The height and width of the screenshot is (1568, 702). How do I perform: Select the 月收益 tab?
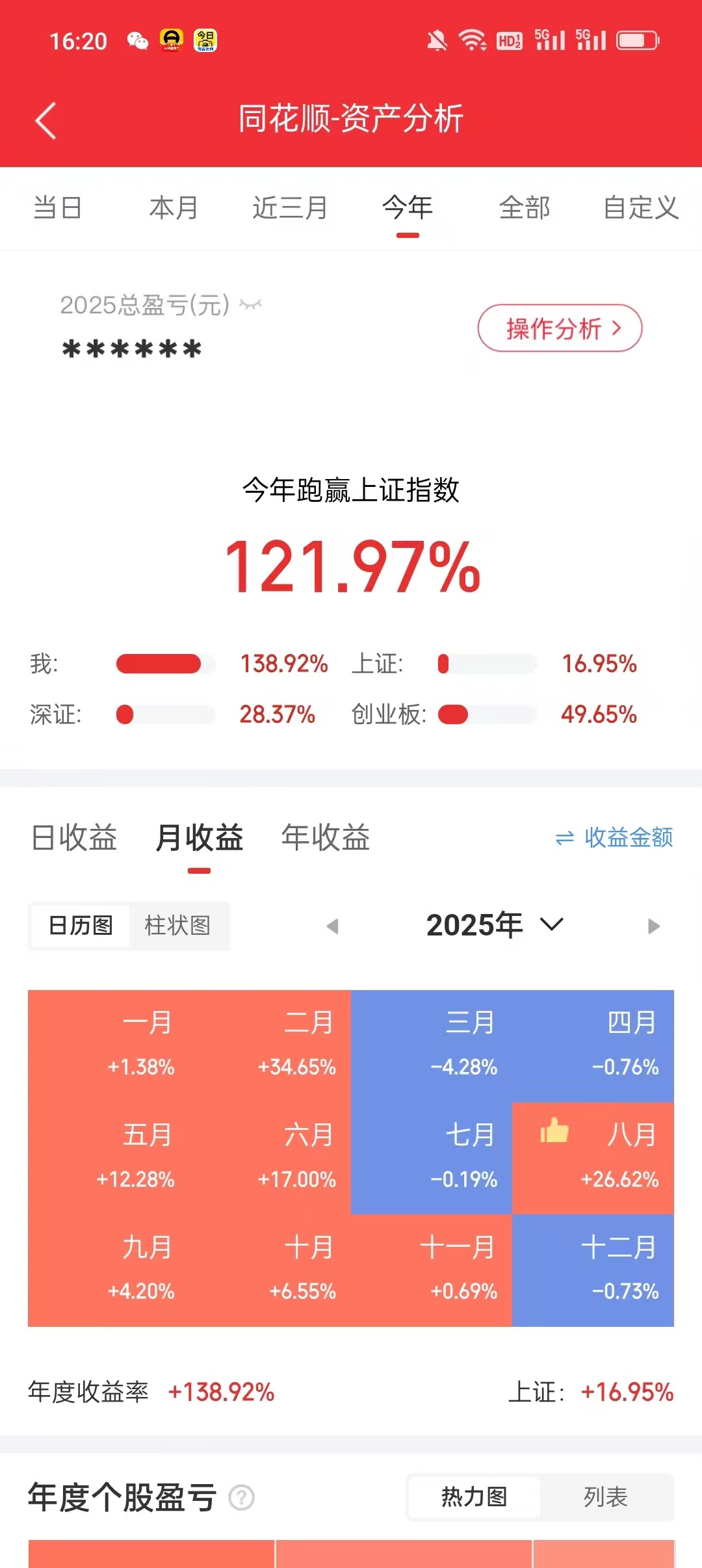[x=199, y=837]
